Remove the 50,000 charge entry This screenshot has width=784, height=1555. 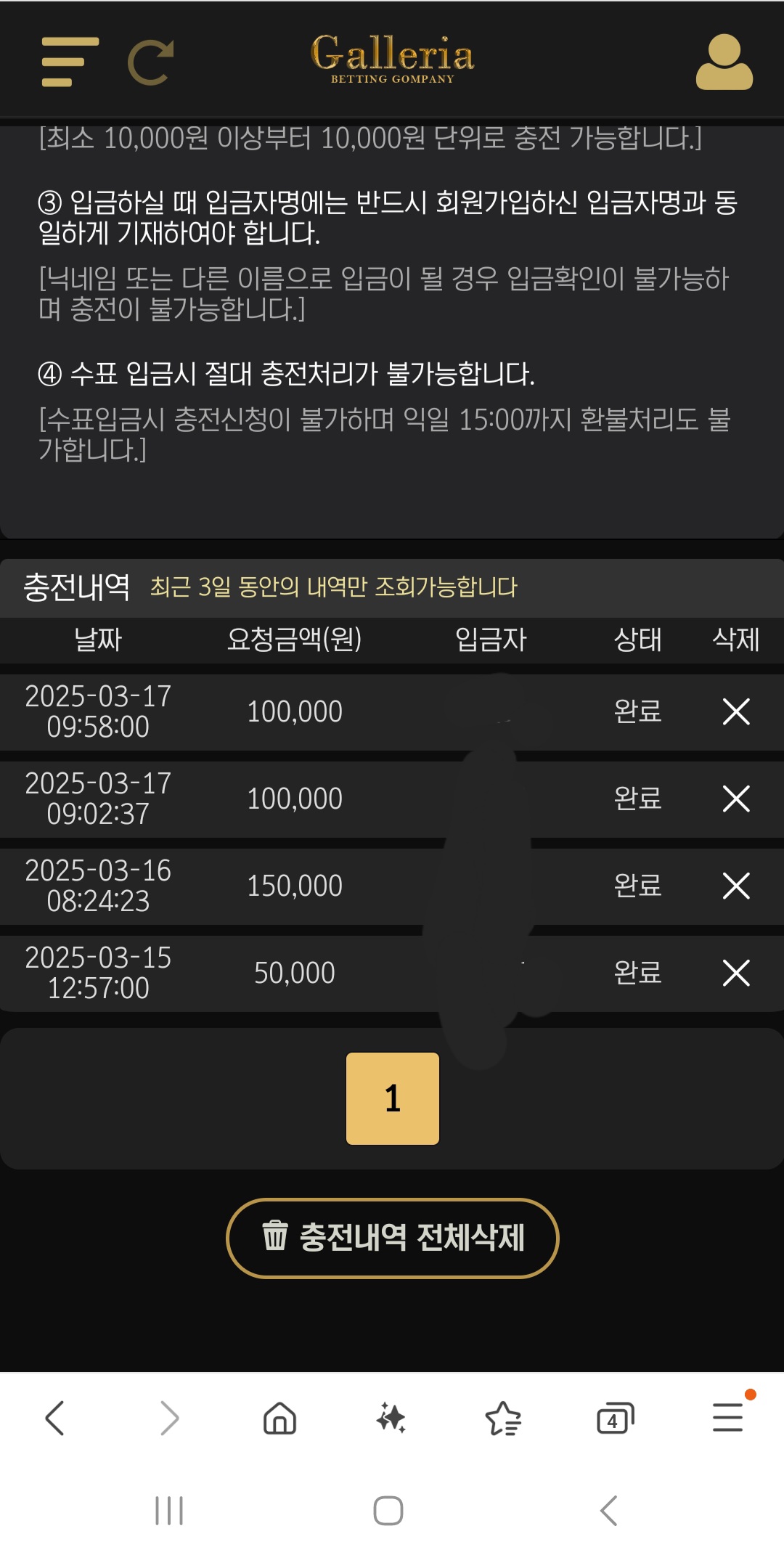pyautogui.click(x=735, y=973)
